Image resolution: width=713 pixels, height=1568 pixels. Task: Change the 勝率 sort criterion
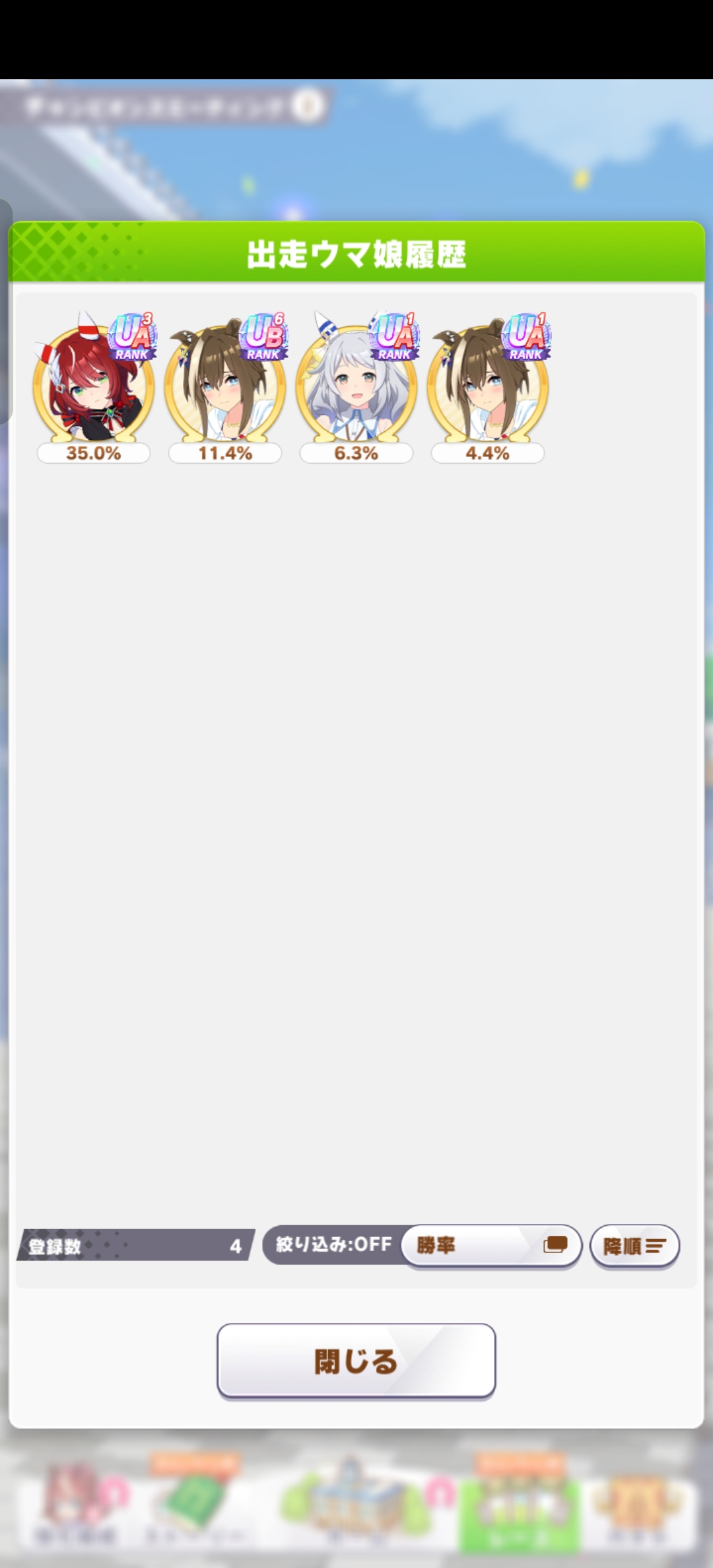tap(491, 1246)
